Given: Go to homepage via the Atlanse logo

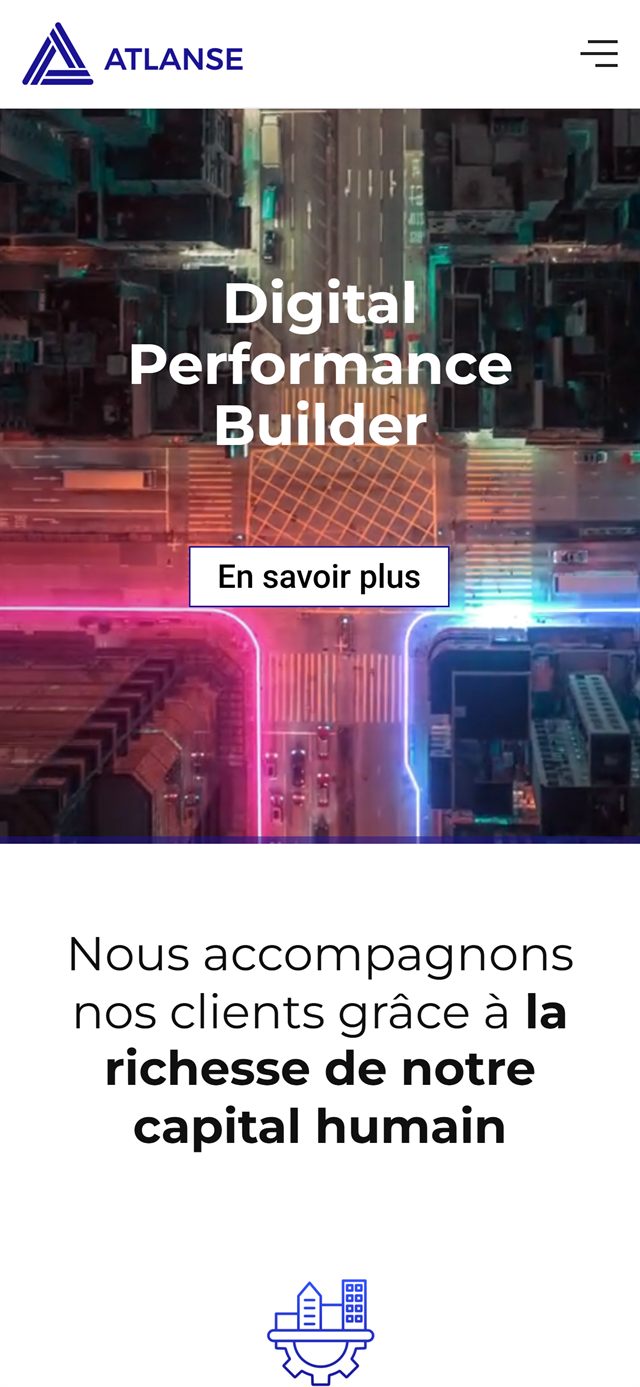Looking at the screenshot, I should [x=133, y=55].
